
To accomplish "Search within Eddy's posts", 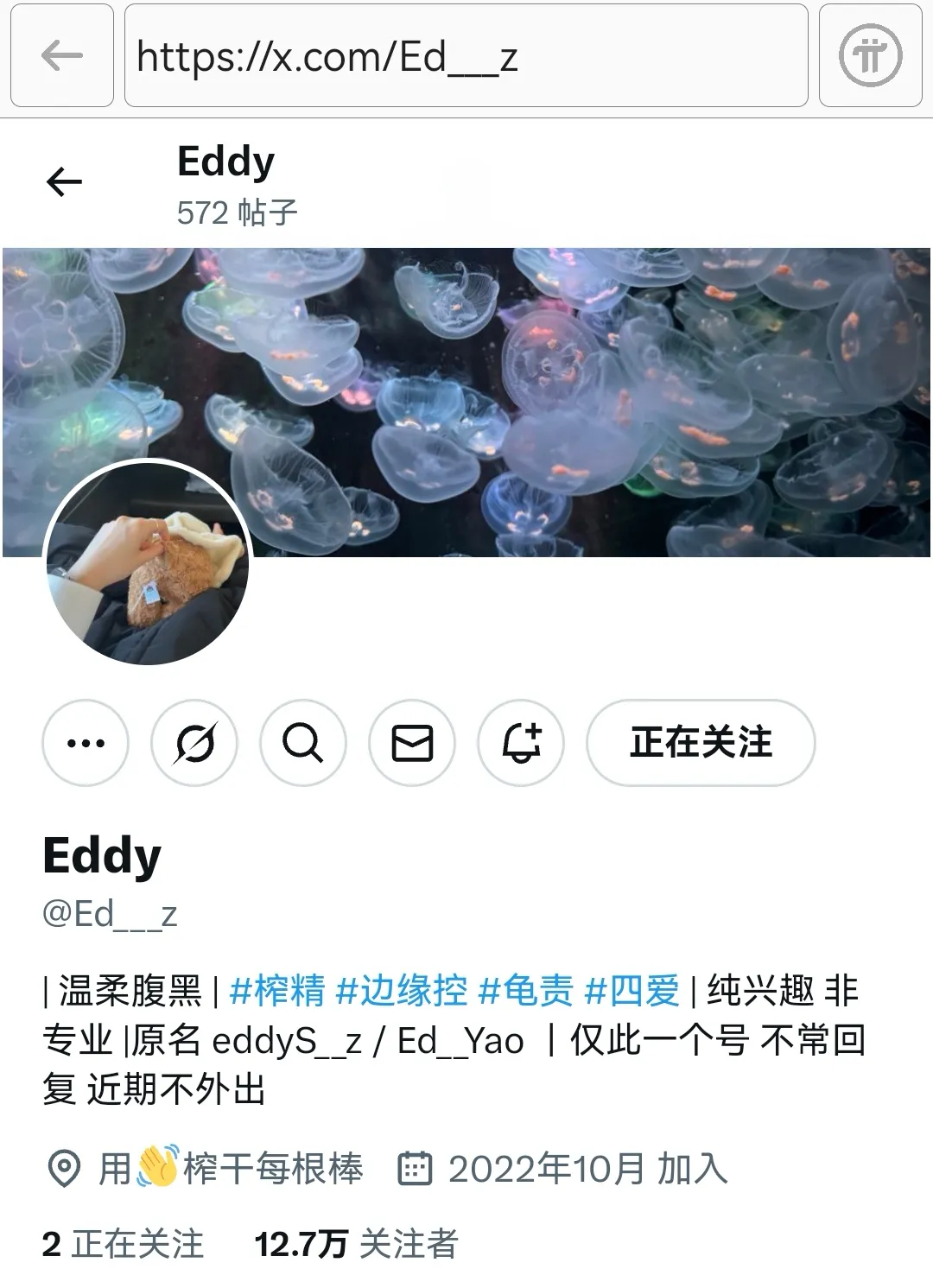I will [x=303, y=743].
